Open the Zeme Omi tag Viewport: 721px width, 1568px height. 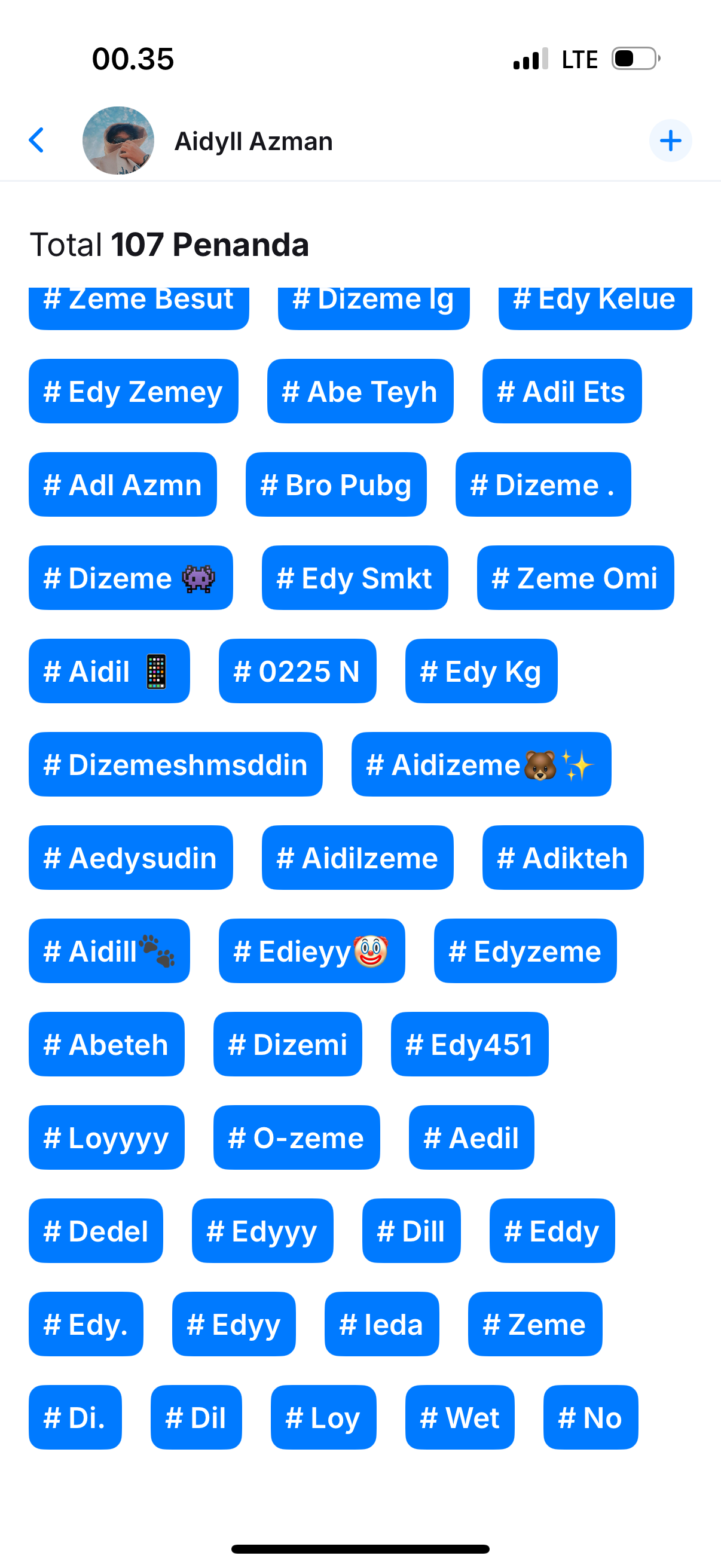click(x=575, y=578)
